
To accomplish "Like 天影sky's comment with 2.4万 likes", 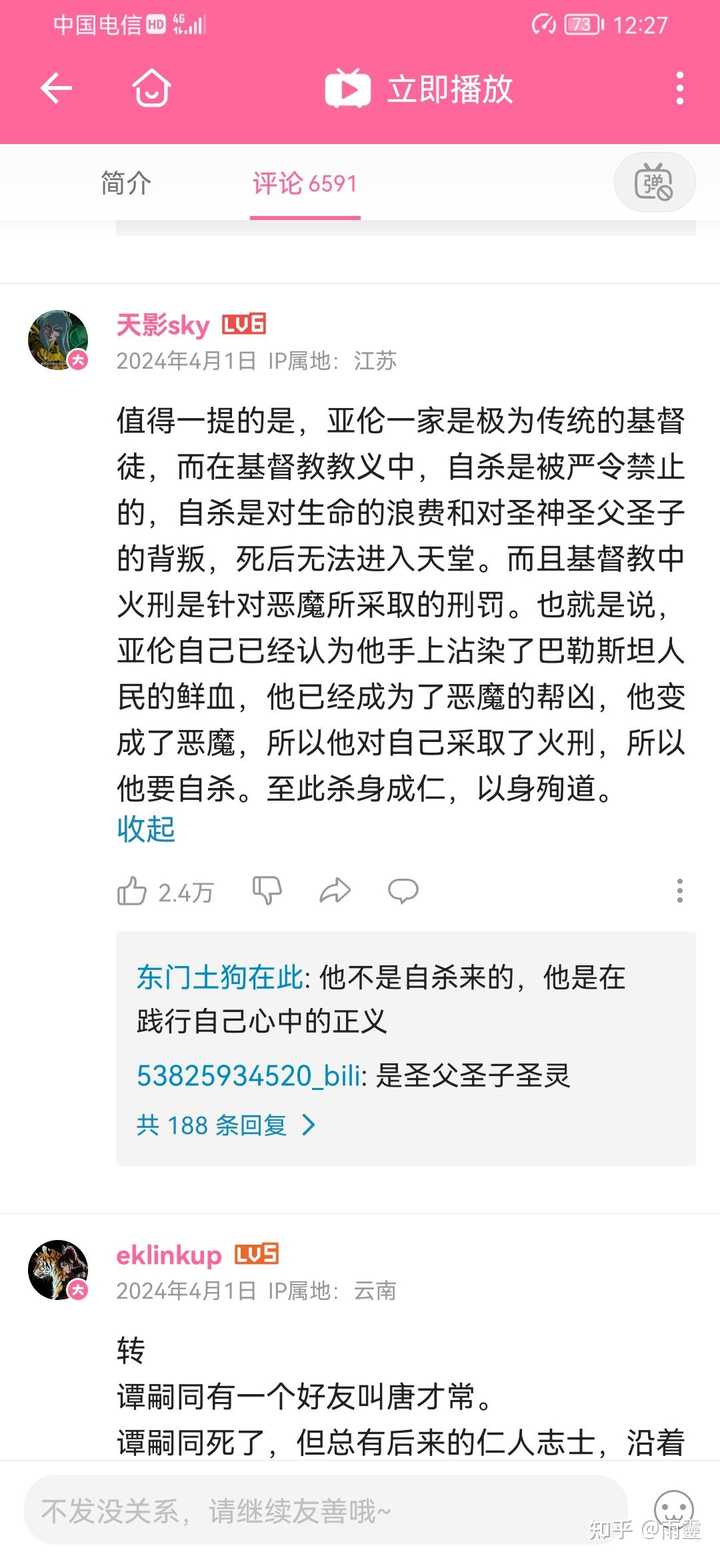I will pos(132,891).
